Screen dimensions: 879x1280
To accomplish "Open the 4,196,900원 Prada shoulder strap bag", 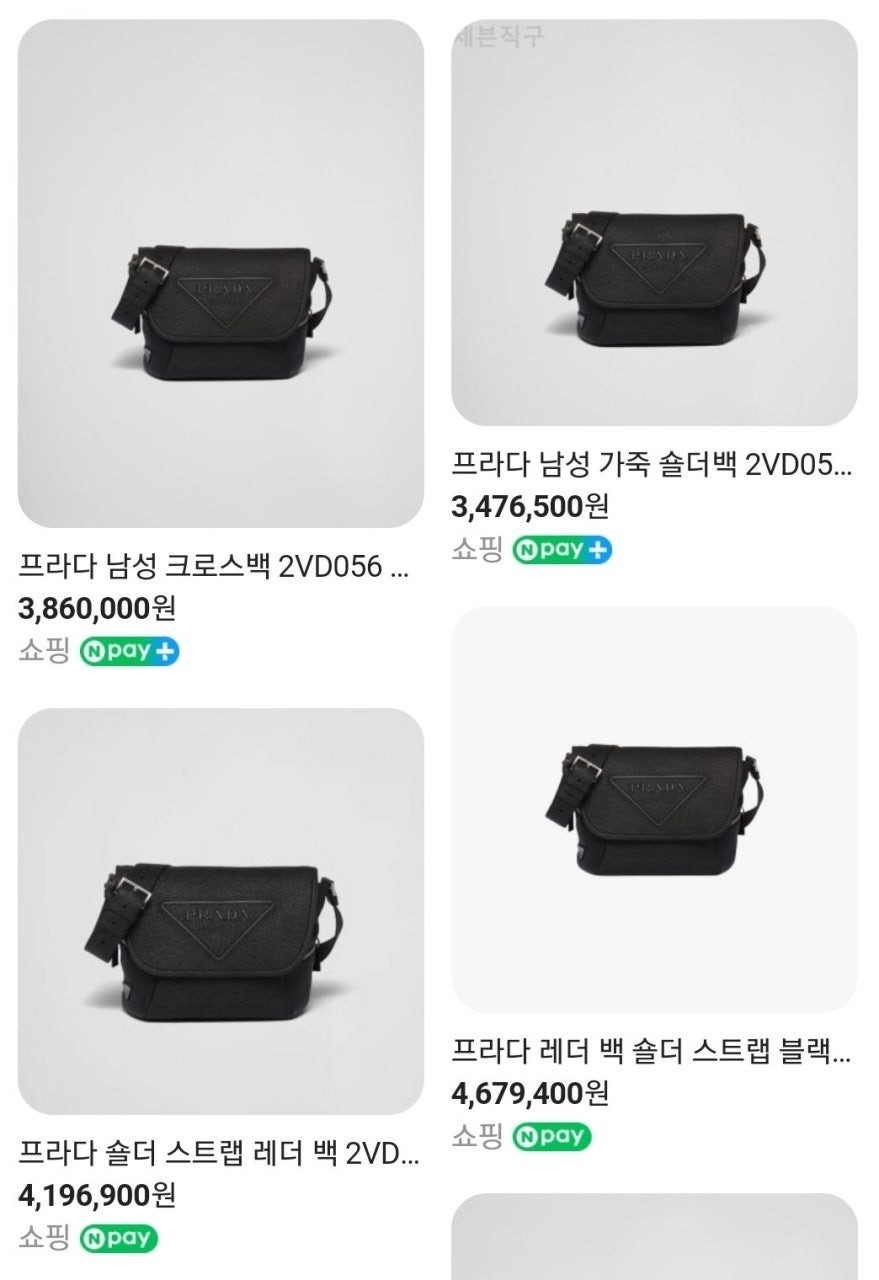I will [220, 911].
